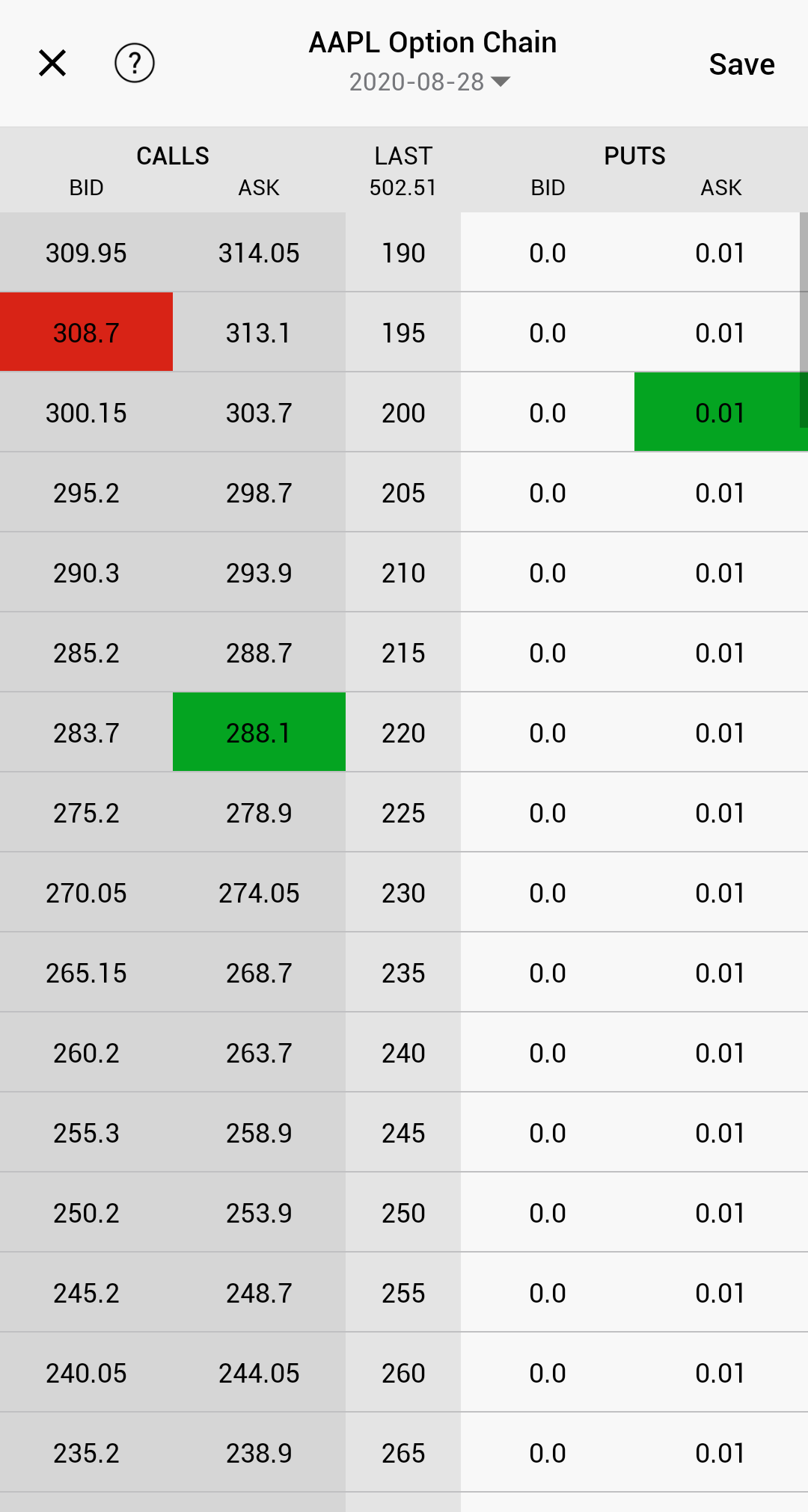Screen dimensions: 808x1512
Task: Choose the call bid 309.95 at strike 190
Action: coord(86,253)
